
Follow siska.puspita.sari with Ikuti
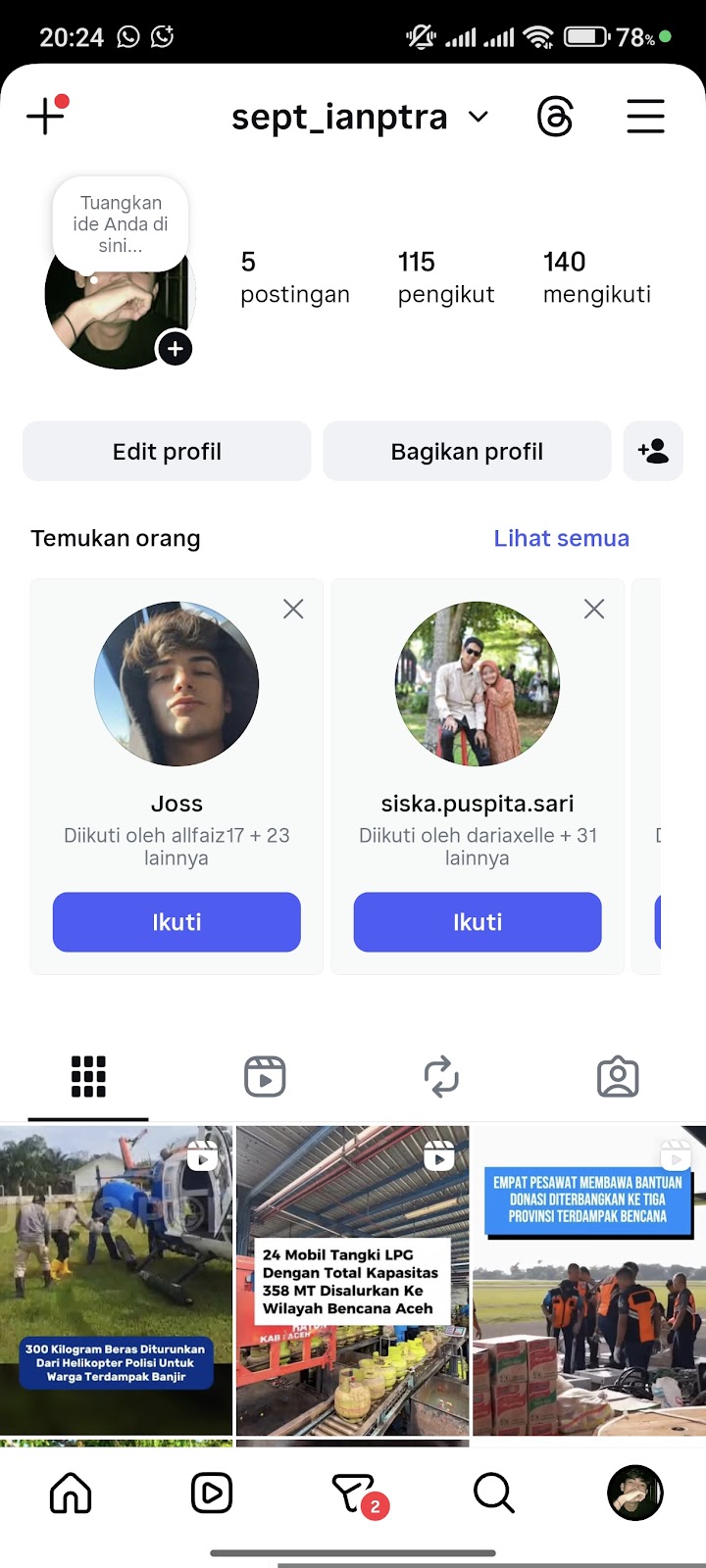click(x=478, y=922)
